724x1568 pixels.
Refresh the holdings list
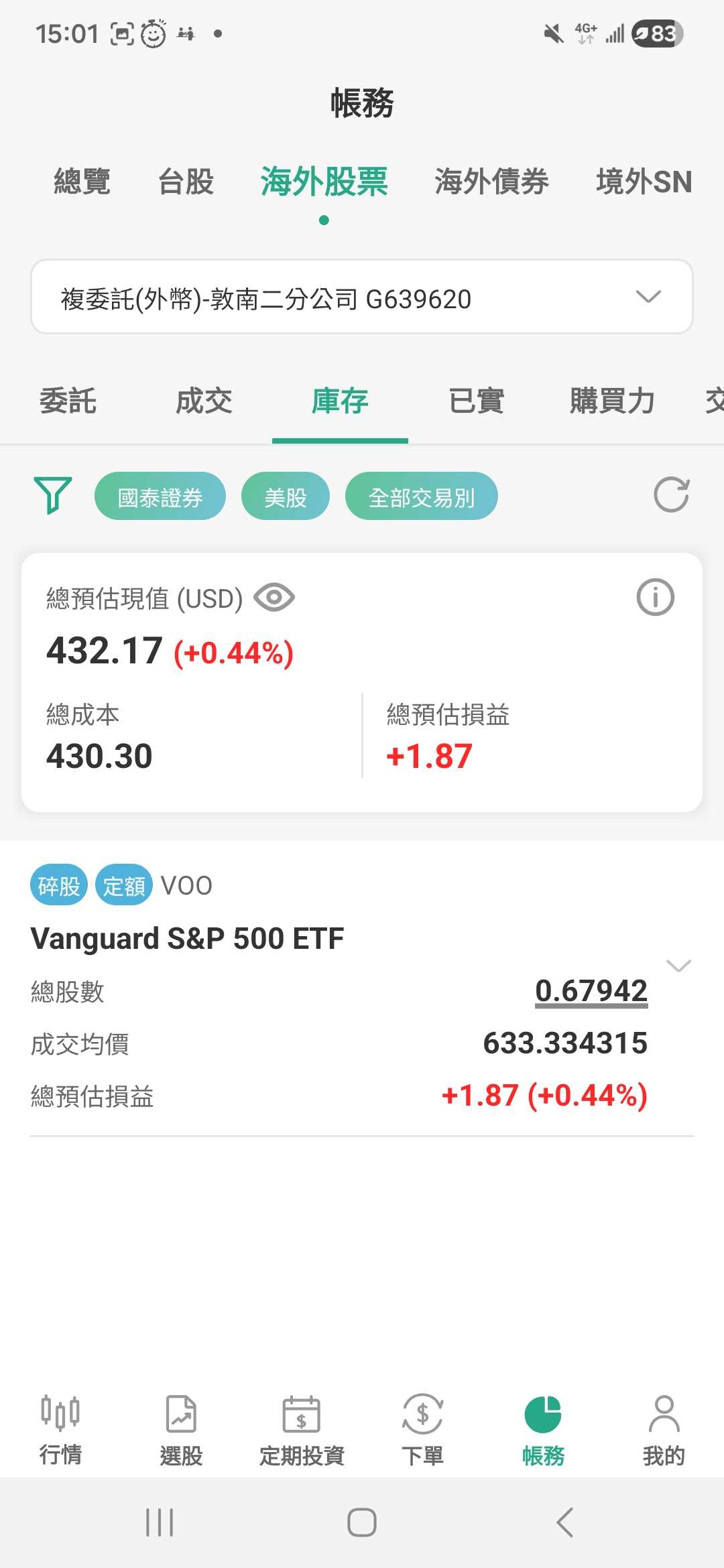671,495
